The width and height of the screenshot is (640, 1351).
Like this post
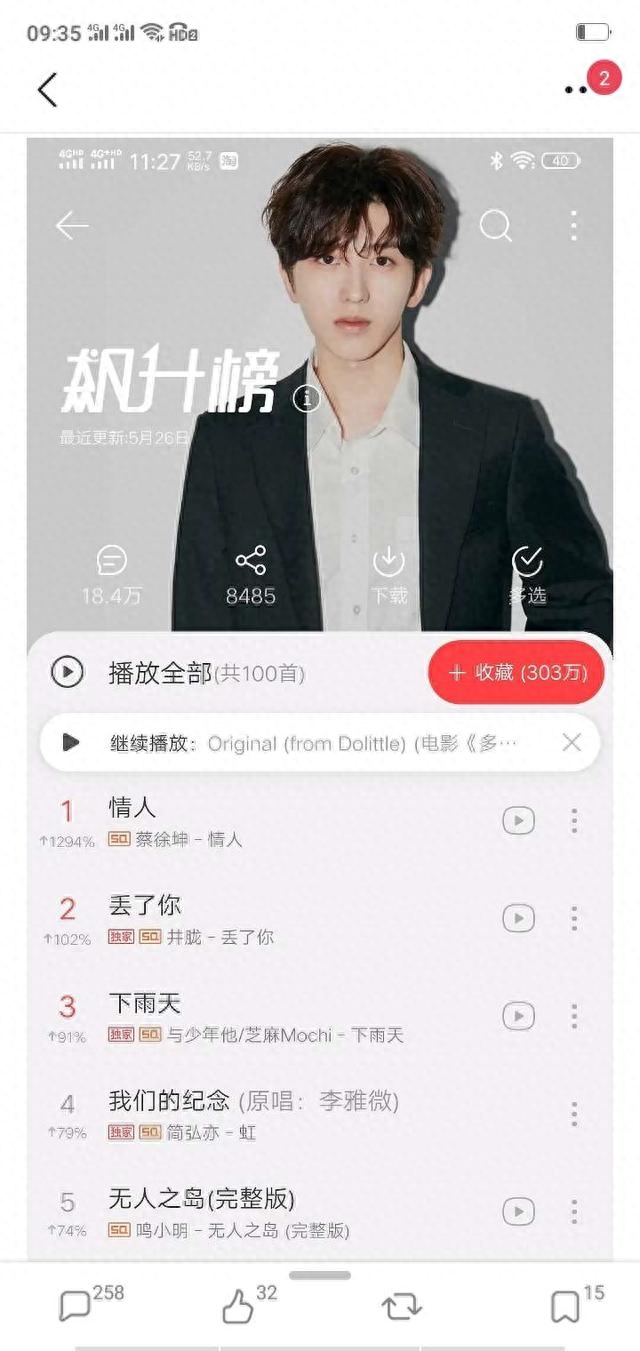237,1306
